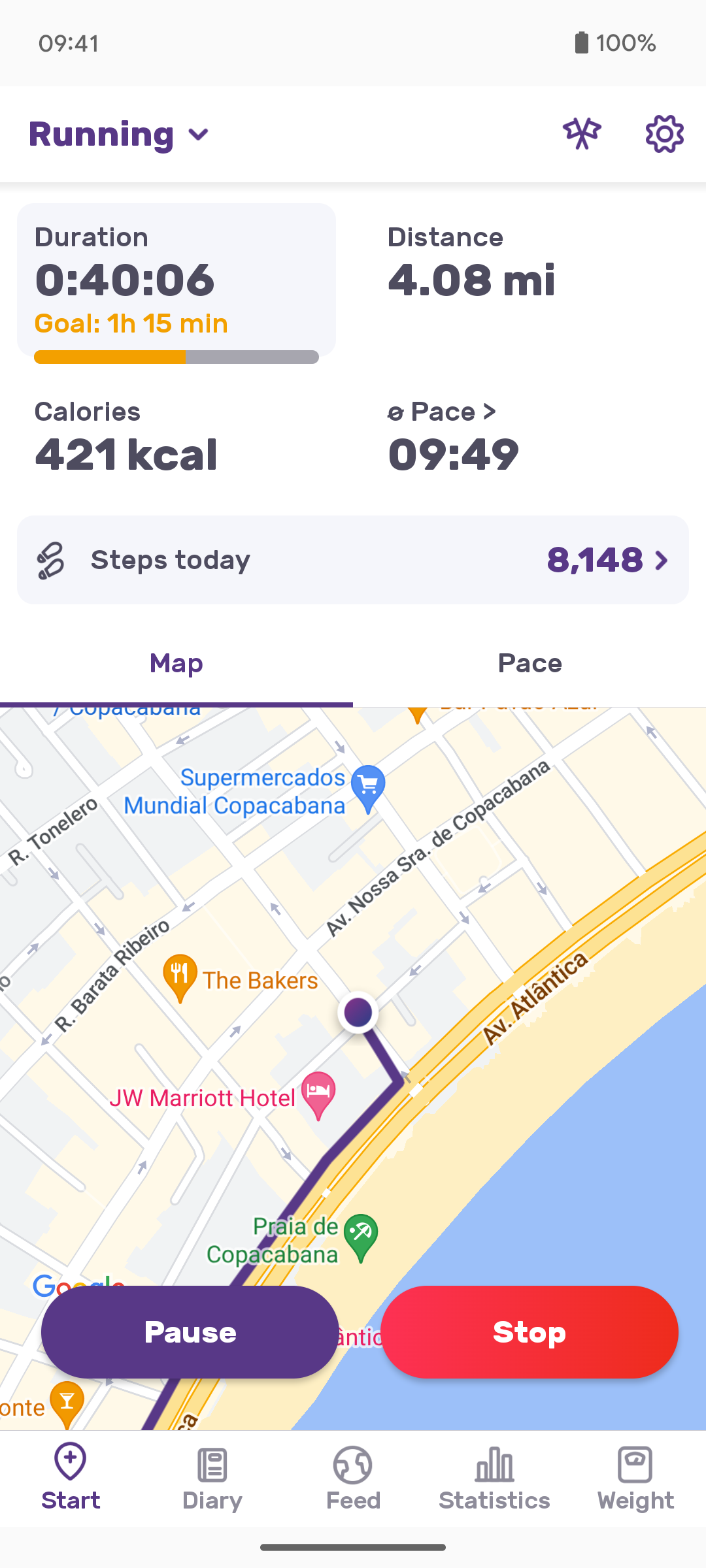Image resolution: width=706 pixels, height=1568 pixels.
Task: Open Steps today details
Action: (x=353, y=560)
